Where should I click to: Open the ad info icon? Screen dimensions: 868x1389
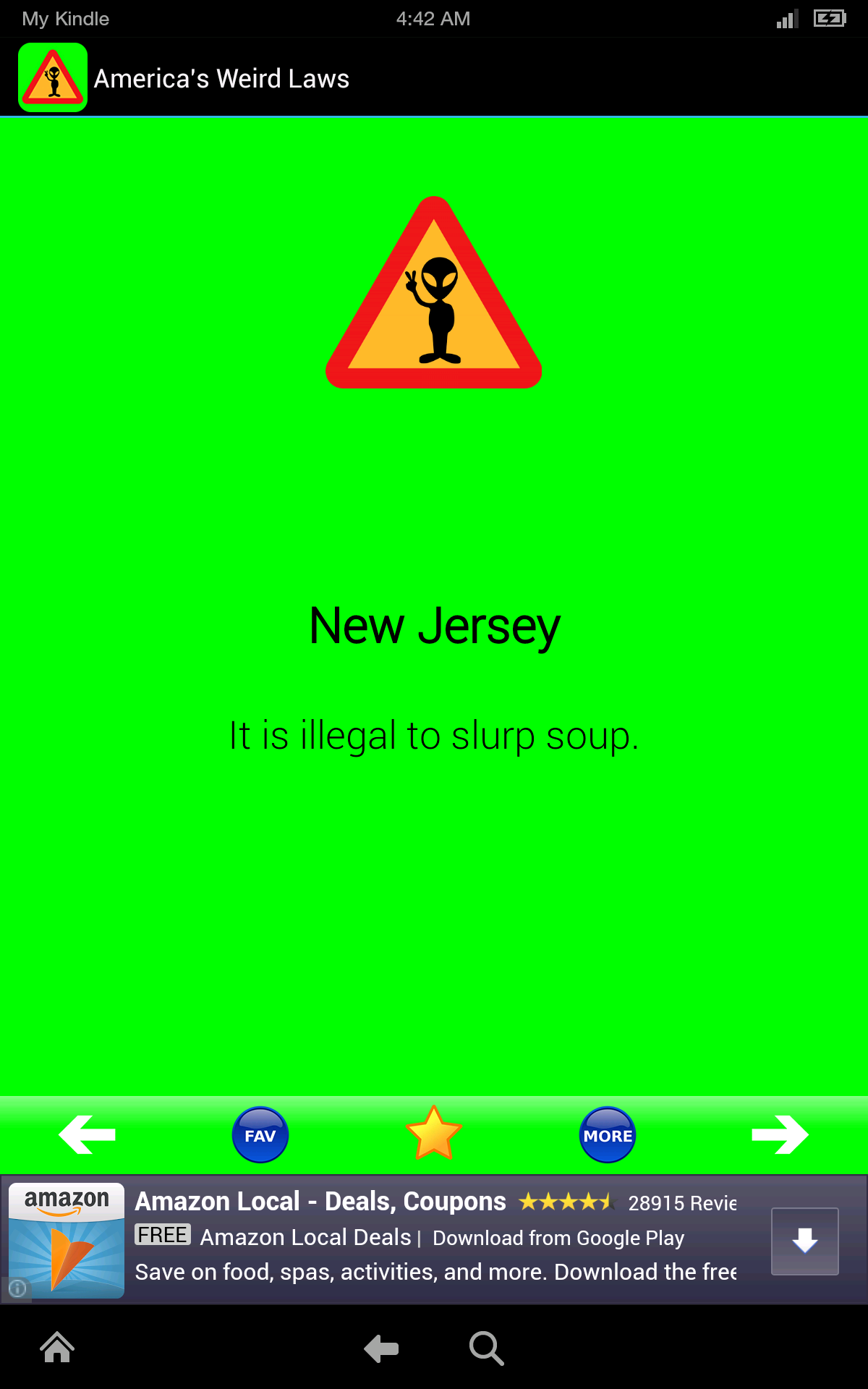[x=17, y=1288]
